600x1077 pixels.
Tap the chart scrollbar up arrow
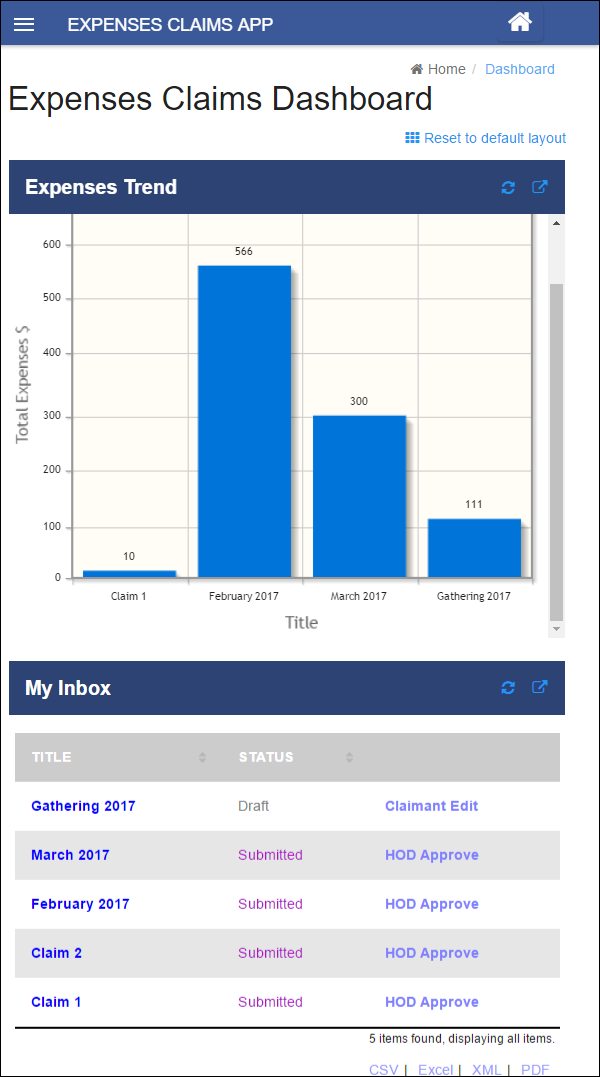point(556,223)
